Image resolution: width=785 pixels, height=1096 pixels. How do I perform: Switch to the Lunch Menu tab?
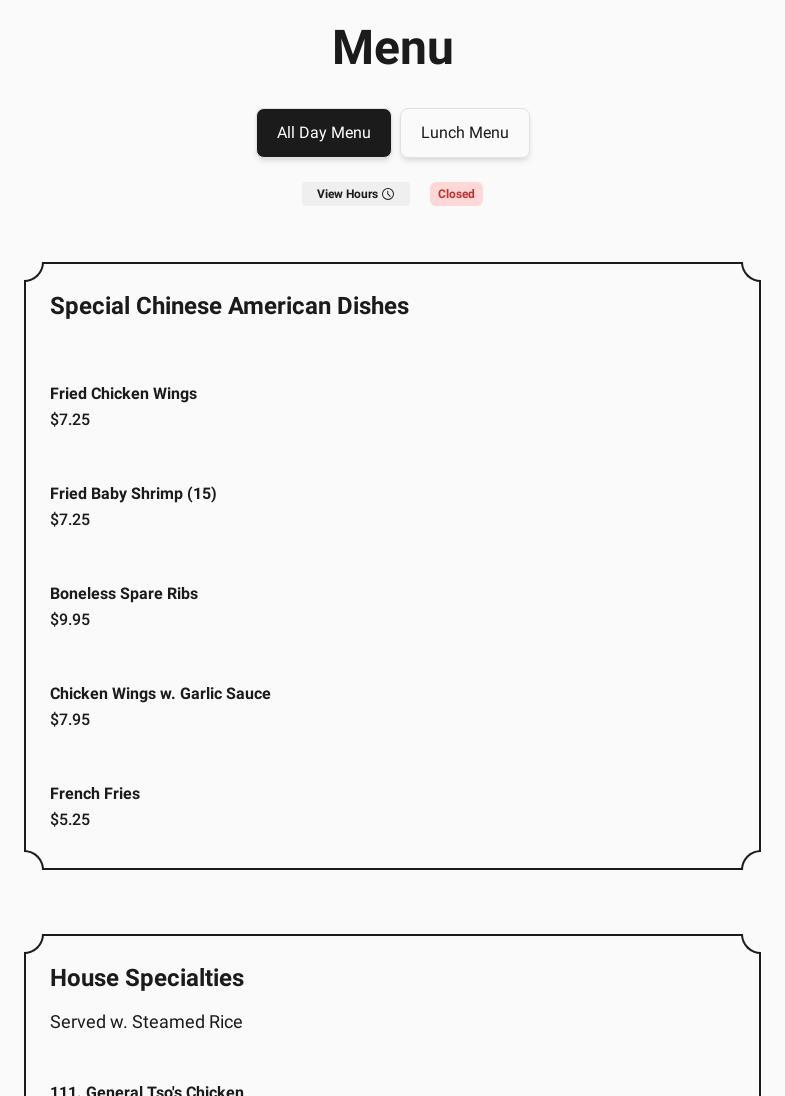[x=464, y=133]
